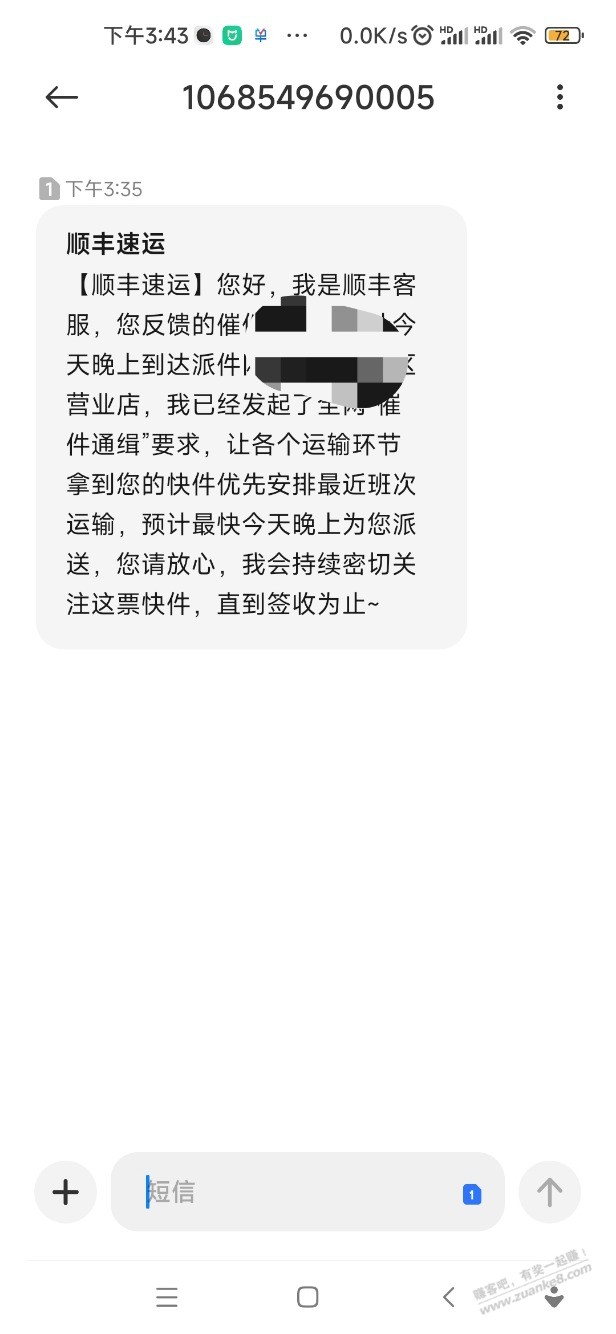Go back to the message list

point(62,97)
